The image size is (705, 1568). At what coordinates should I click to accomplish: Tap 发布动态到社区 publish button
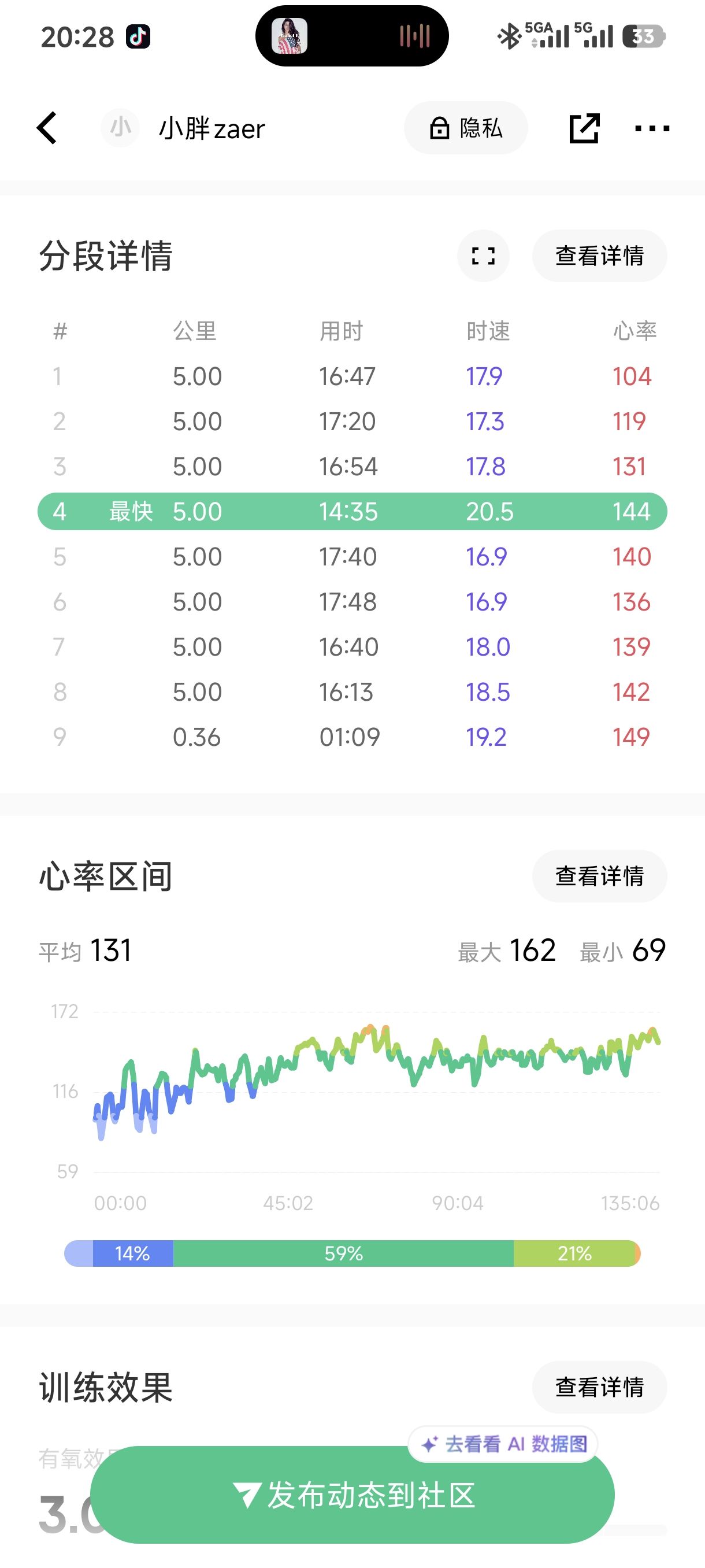point(352,1495)
